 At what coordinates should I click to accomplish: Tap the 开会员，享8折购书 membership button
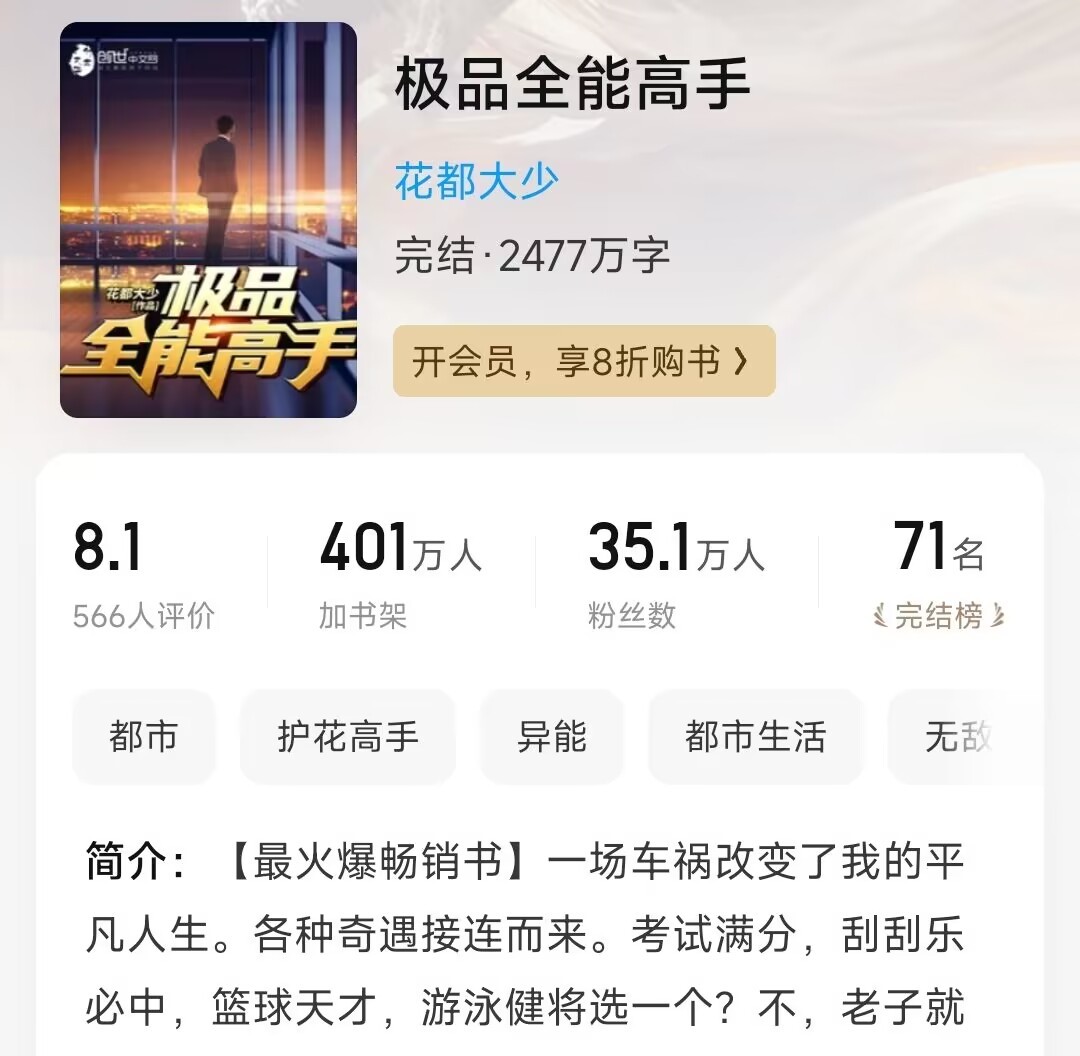pyautogui.click(x=583, y=361)
